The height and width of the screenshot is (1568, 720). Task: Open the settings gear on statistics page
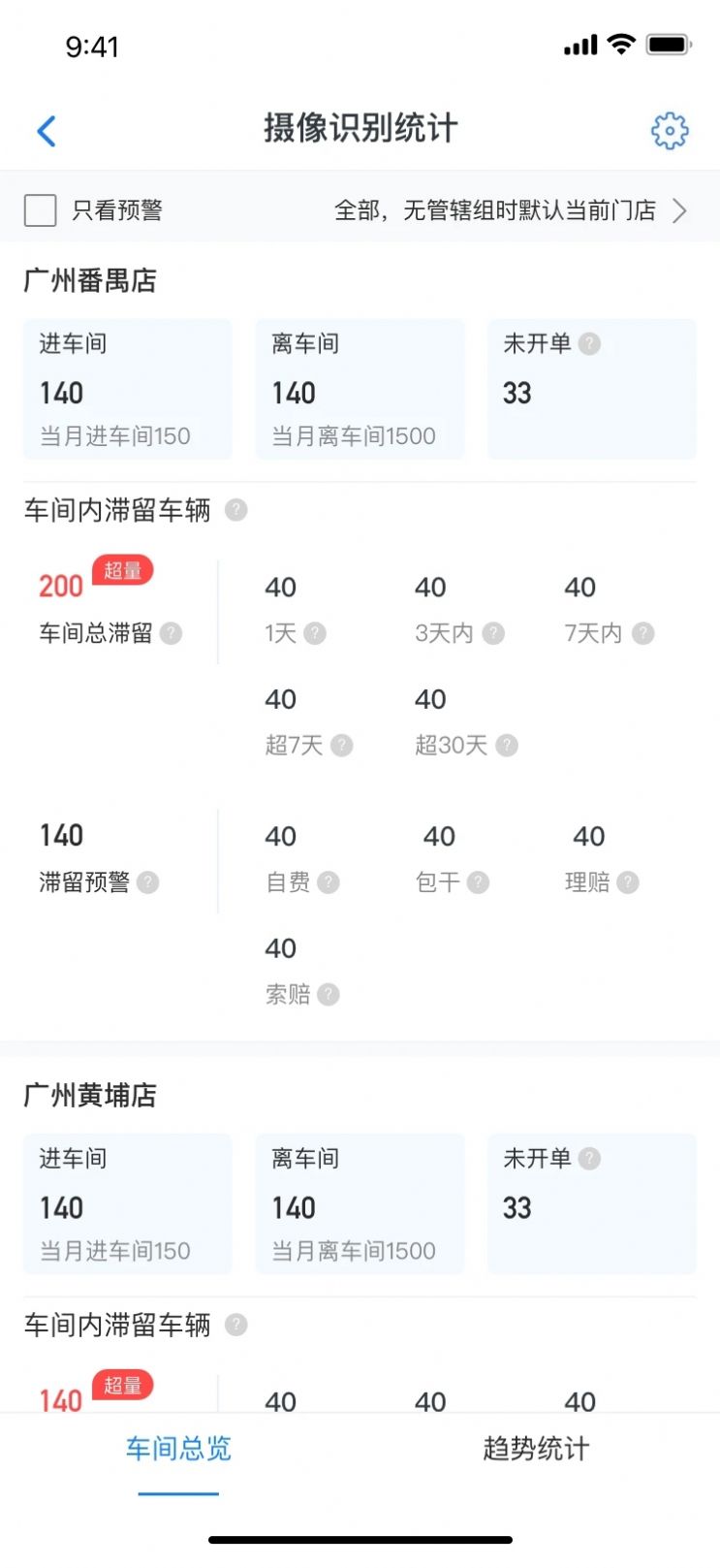point(668,129)
